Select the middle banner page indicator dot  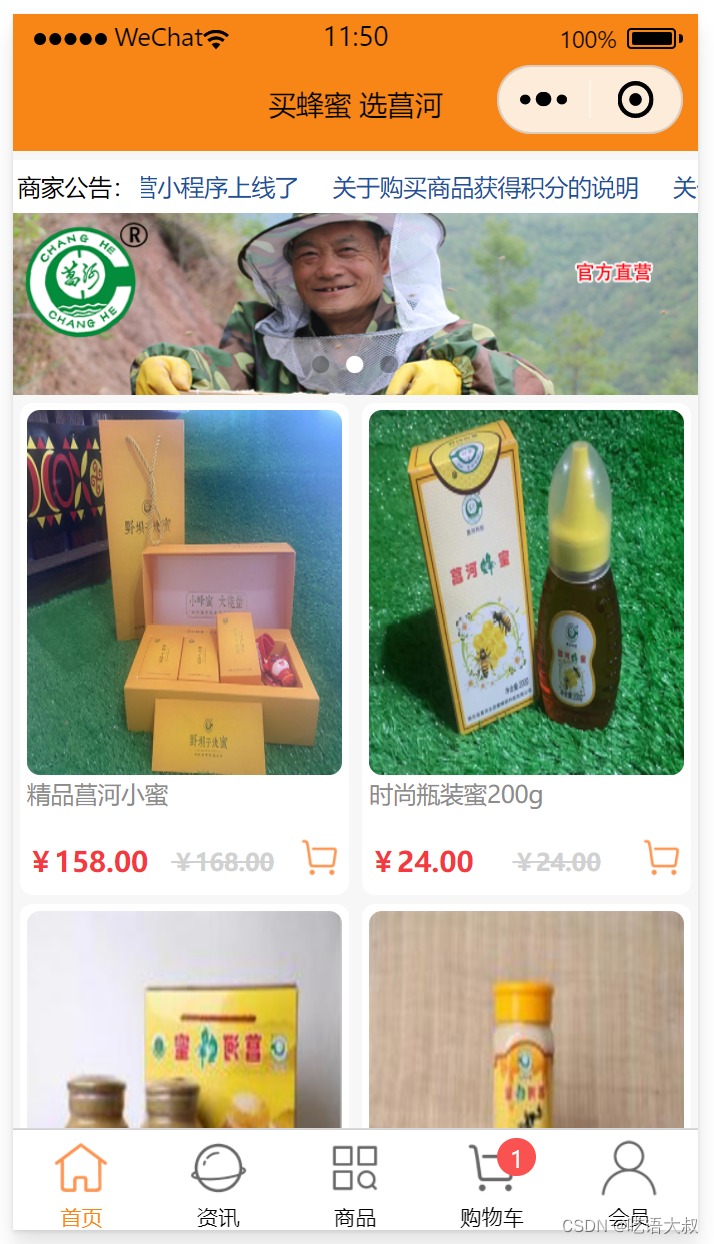(354, 365)
